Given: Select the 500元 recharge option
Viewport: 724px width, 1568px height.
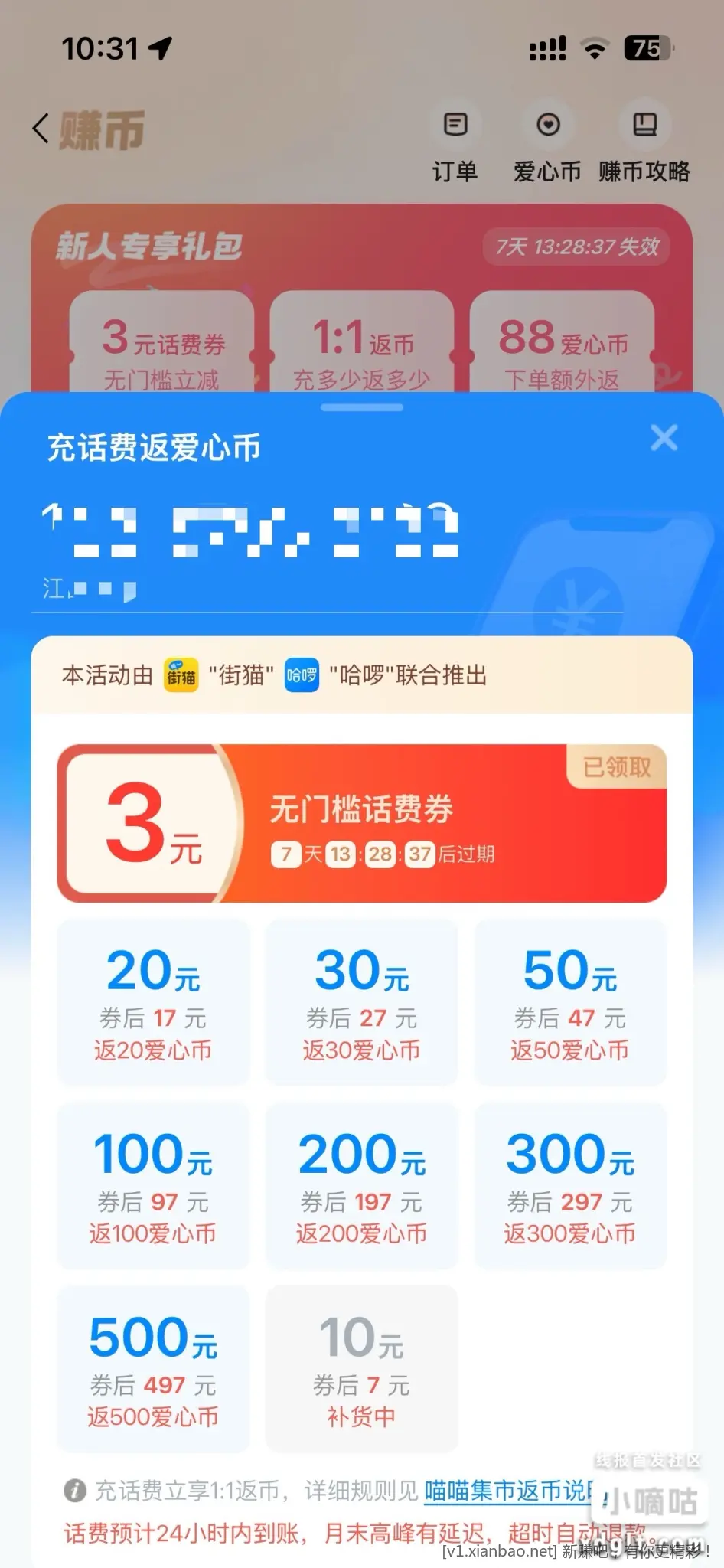Looking at the screenshot, I should [153, 1369].
